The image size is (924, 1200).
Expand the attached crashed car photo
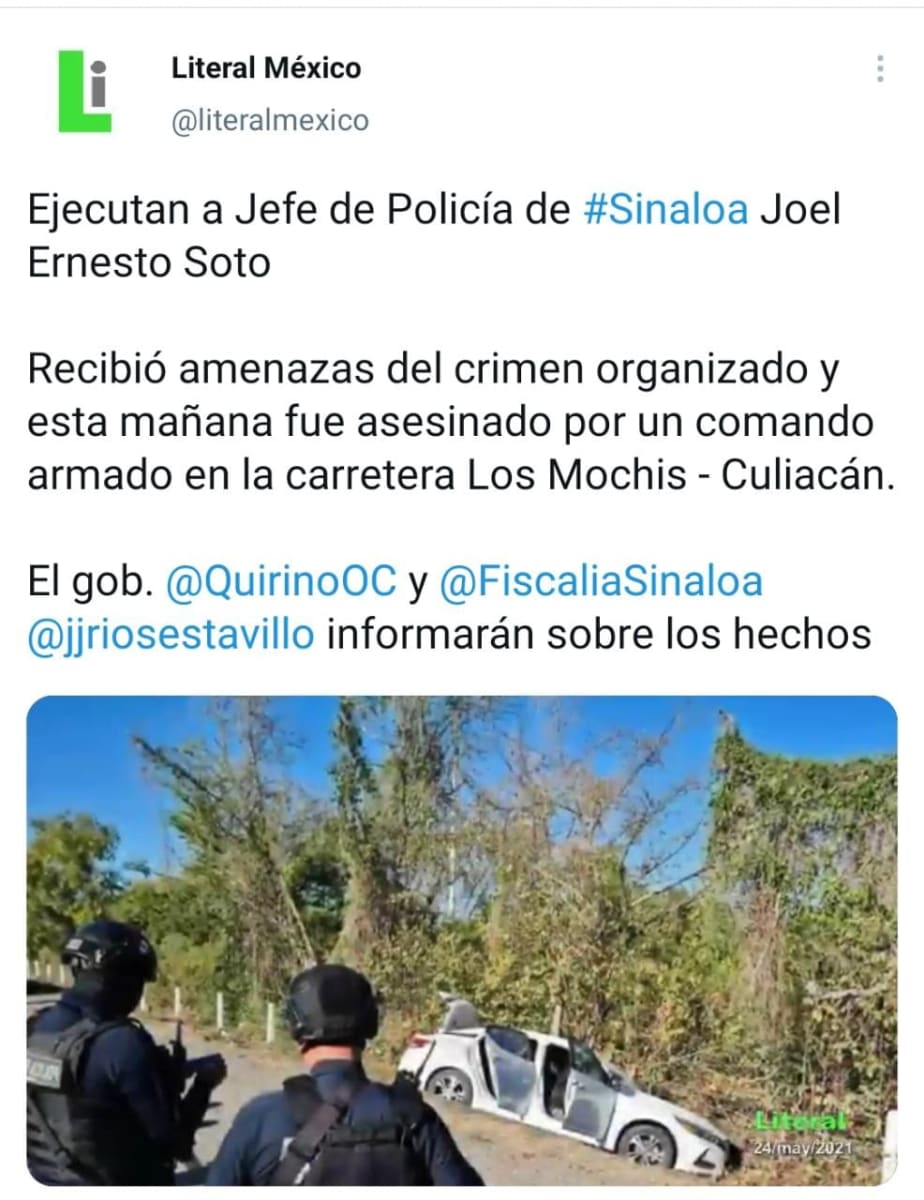tap(462, 940)
